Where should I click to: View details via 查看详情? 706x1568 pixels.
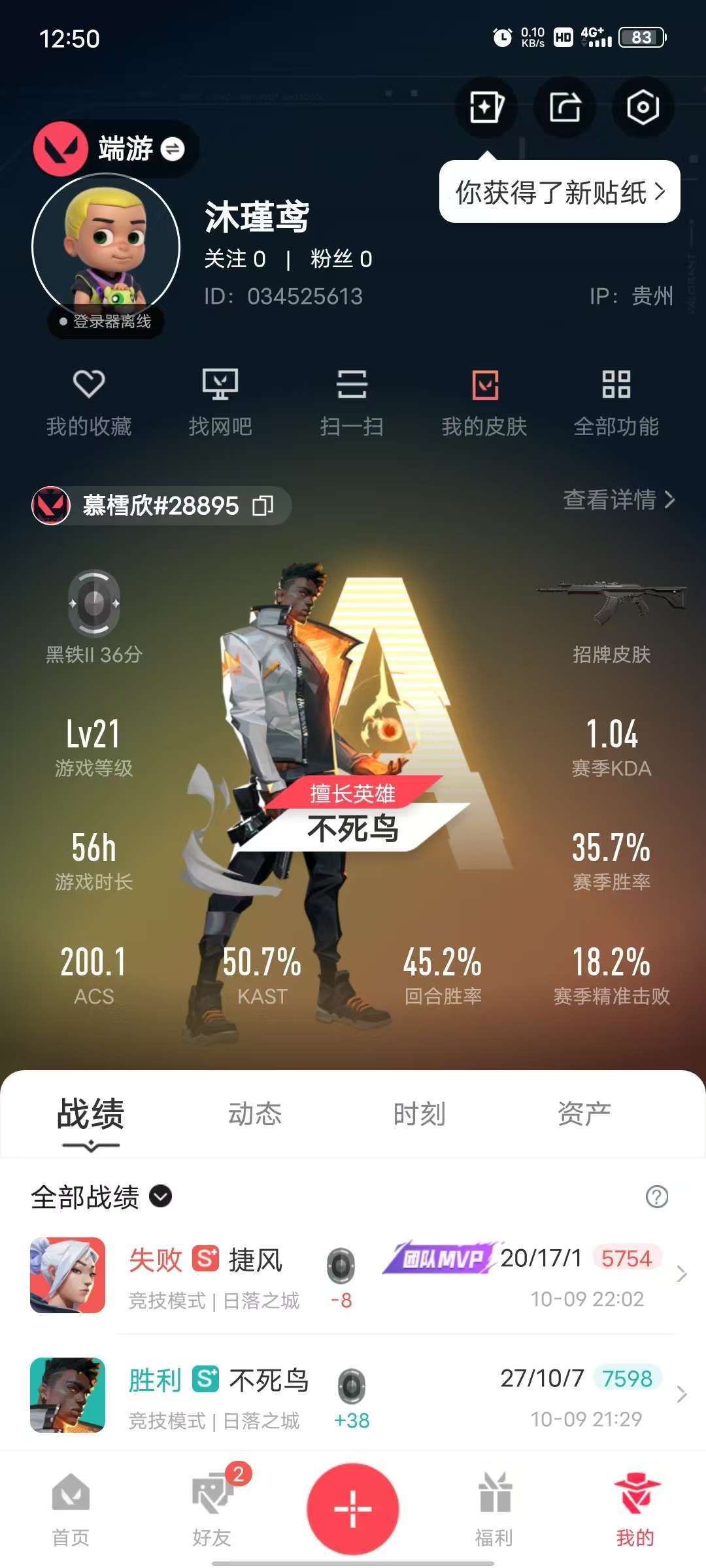[x=618, y=500]
